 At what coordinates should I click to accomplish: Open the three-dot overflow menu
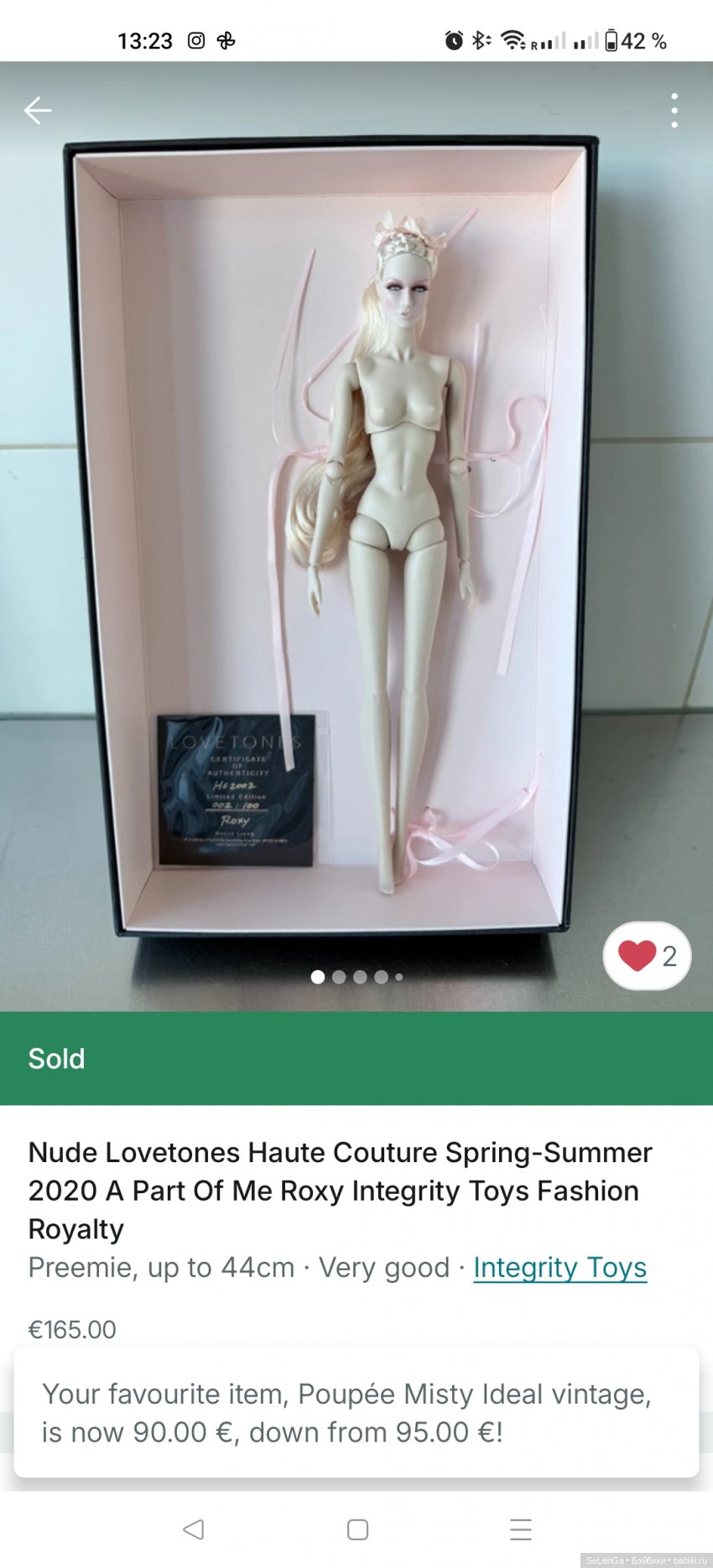coord(674,111)
